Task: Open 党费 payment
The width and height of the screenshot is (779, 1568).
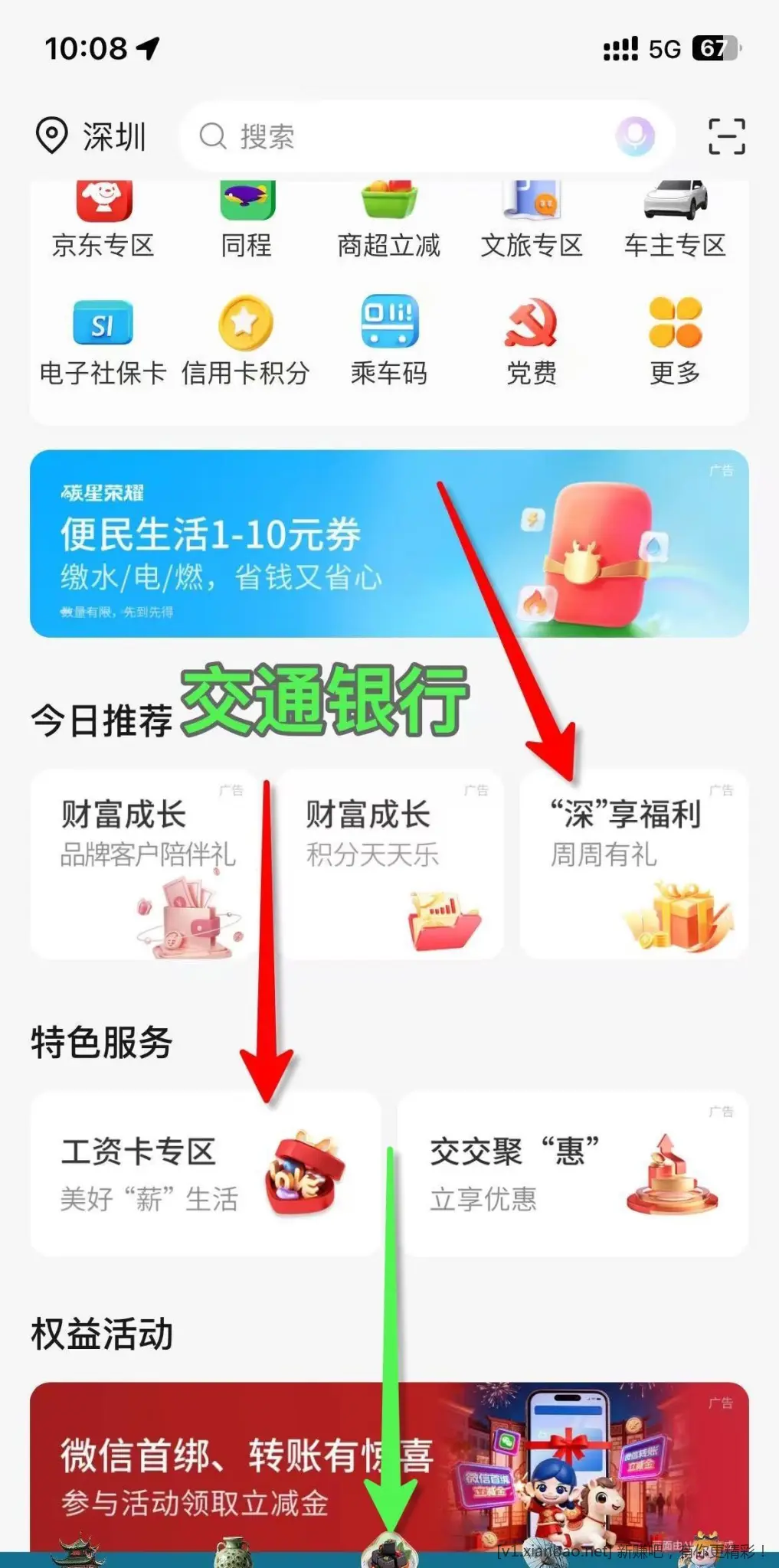Action: point(532,341)
